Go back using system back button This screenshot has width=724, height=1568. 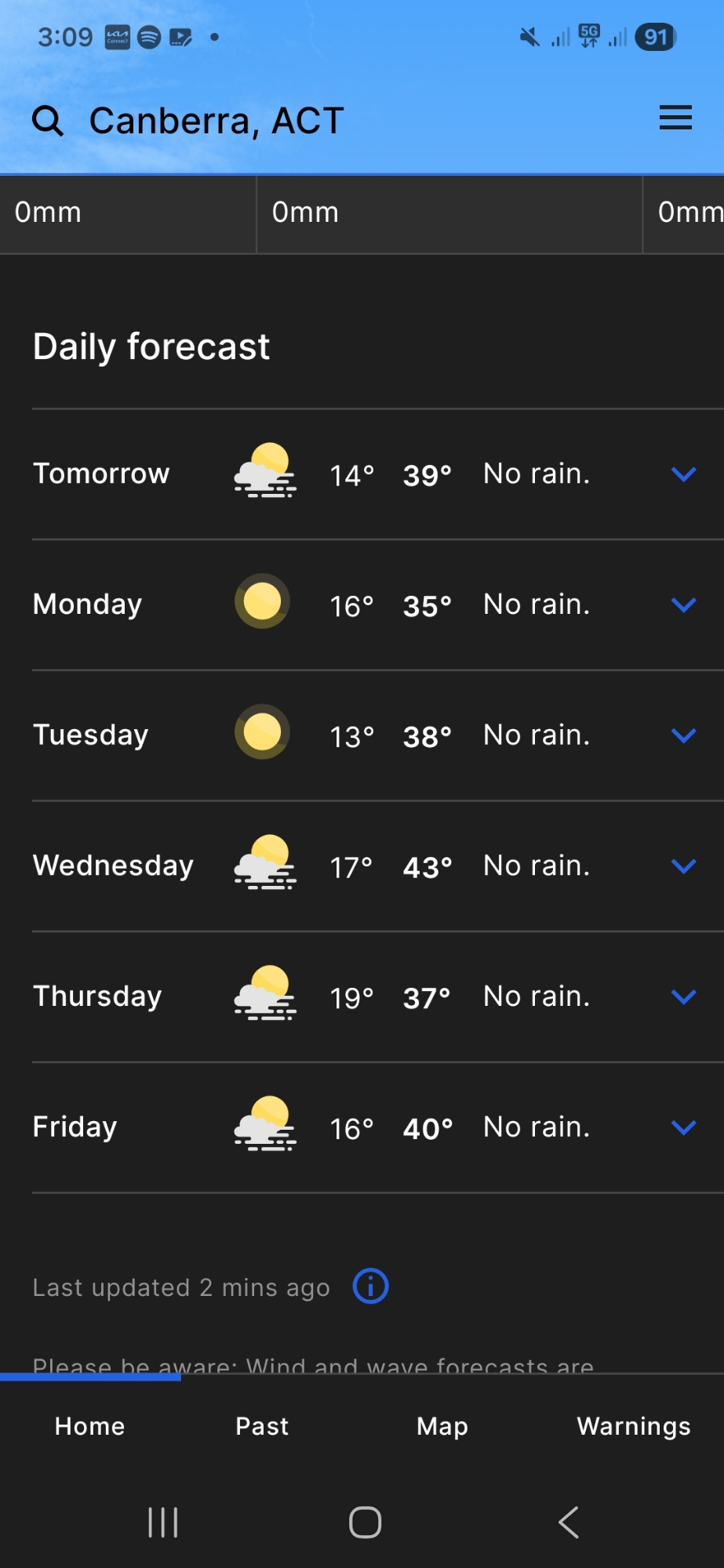click(569, 1523)
